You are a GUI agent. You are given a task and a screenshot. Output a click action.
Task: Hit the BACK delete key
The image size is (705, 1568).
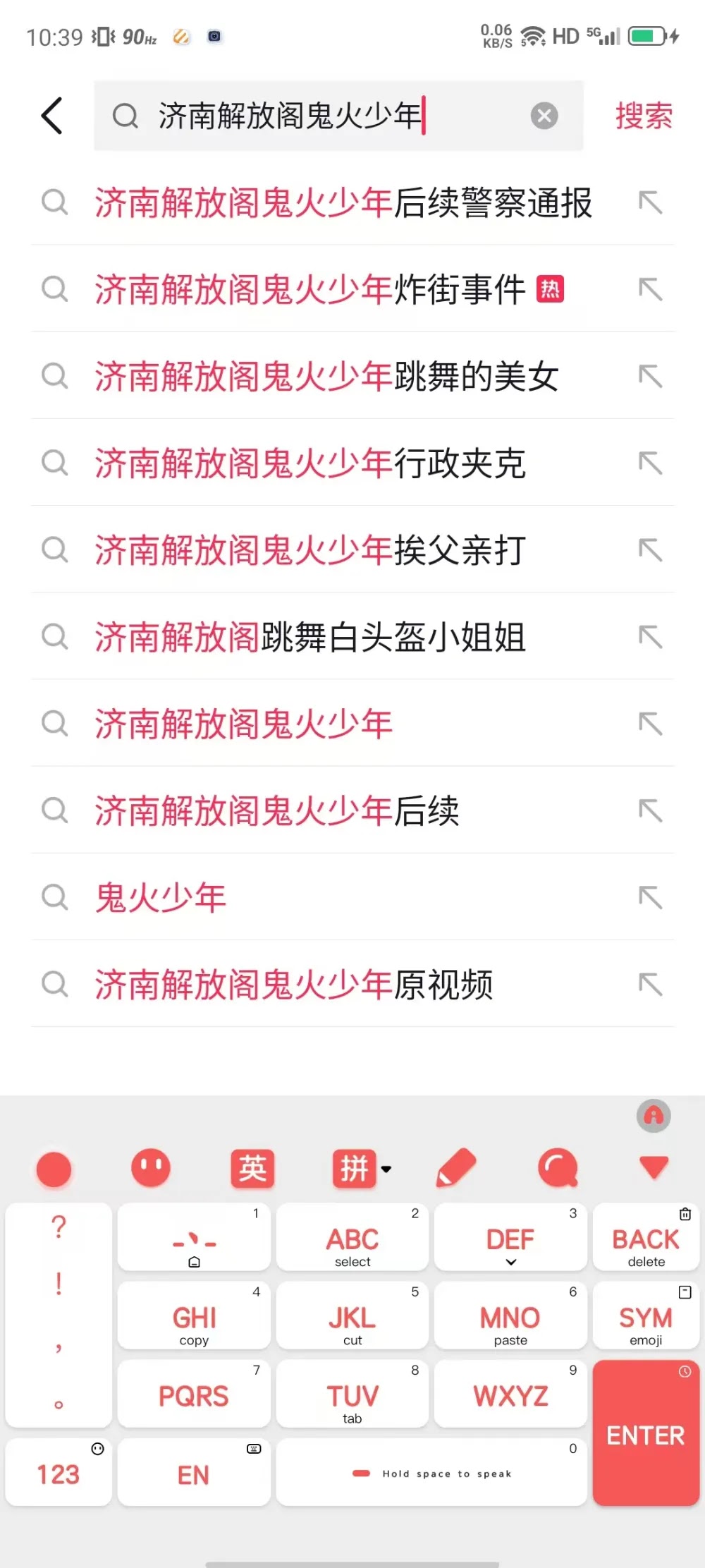click(x=646, y=1237)
